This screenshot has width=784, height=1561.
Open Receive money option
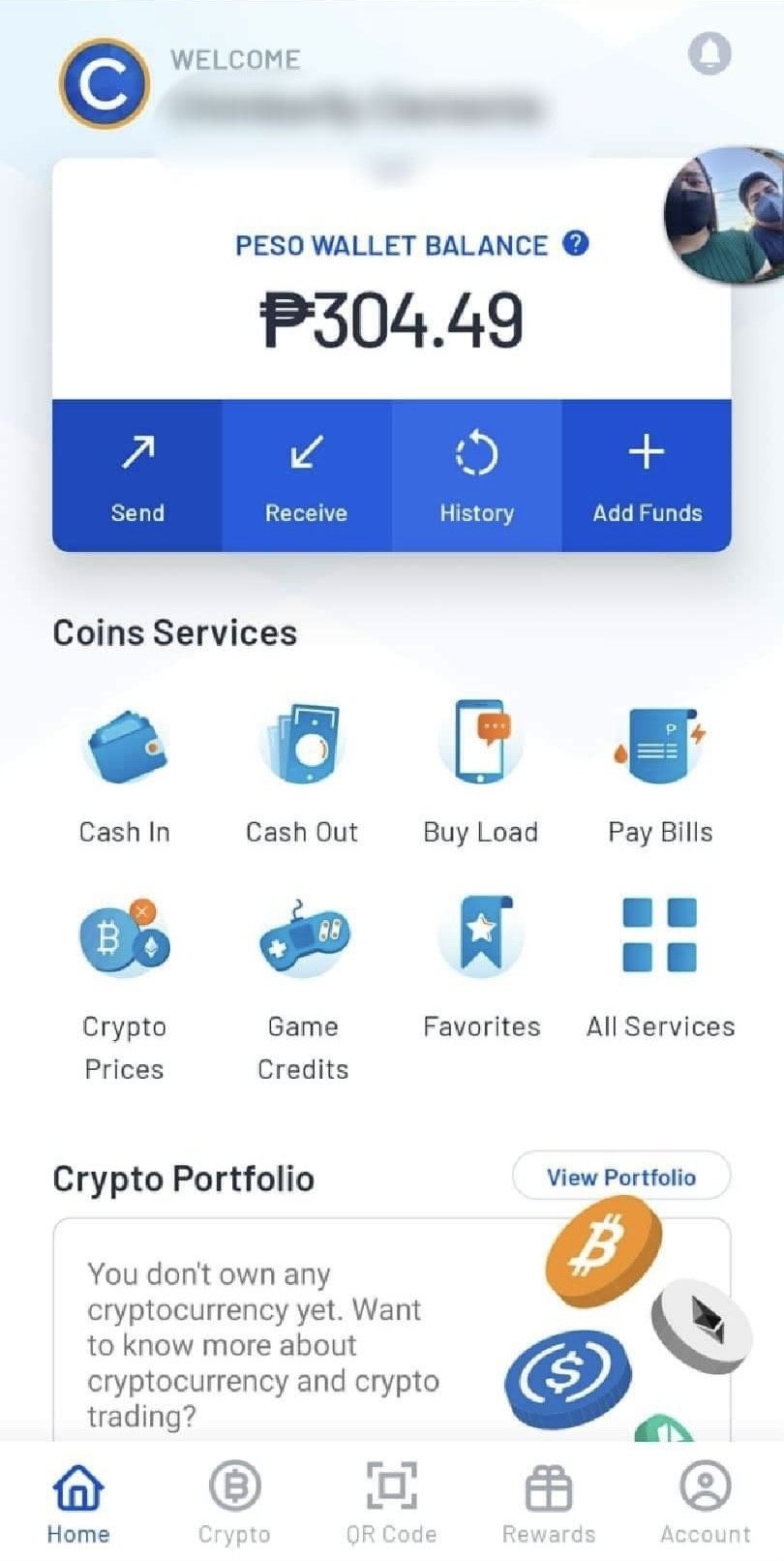[307, 475]
